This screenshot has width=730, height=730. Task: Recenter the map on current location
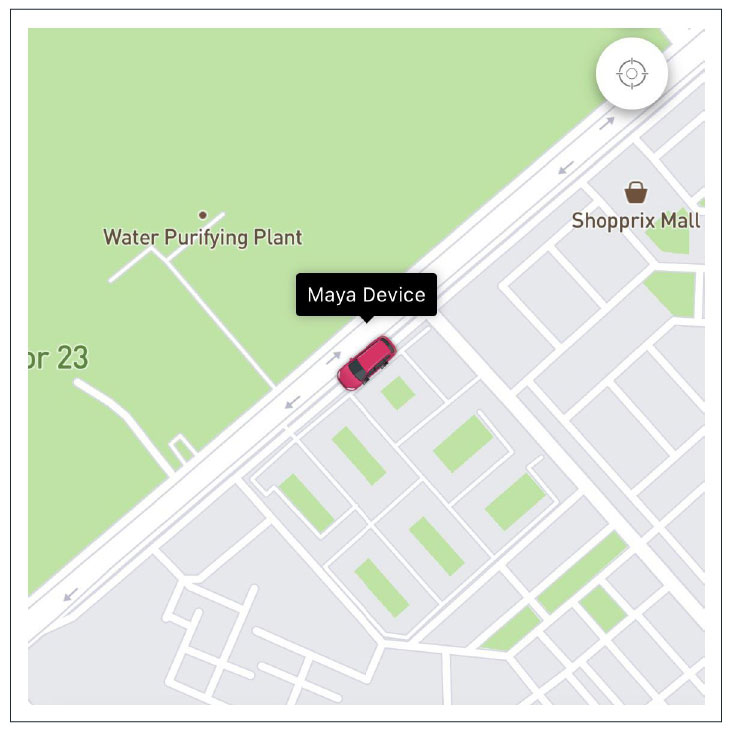[632, 73]
